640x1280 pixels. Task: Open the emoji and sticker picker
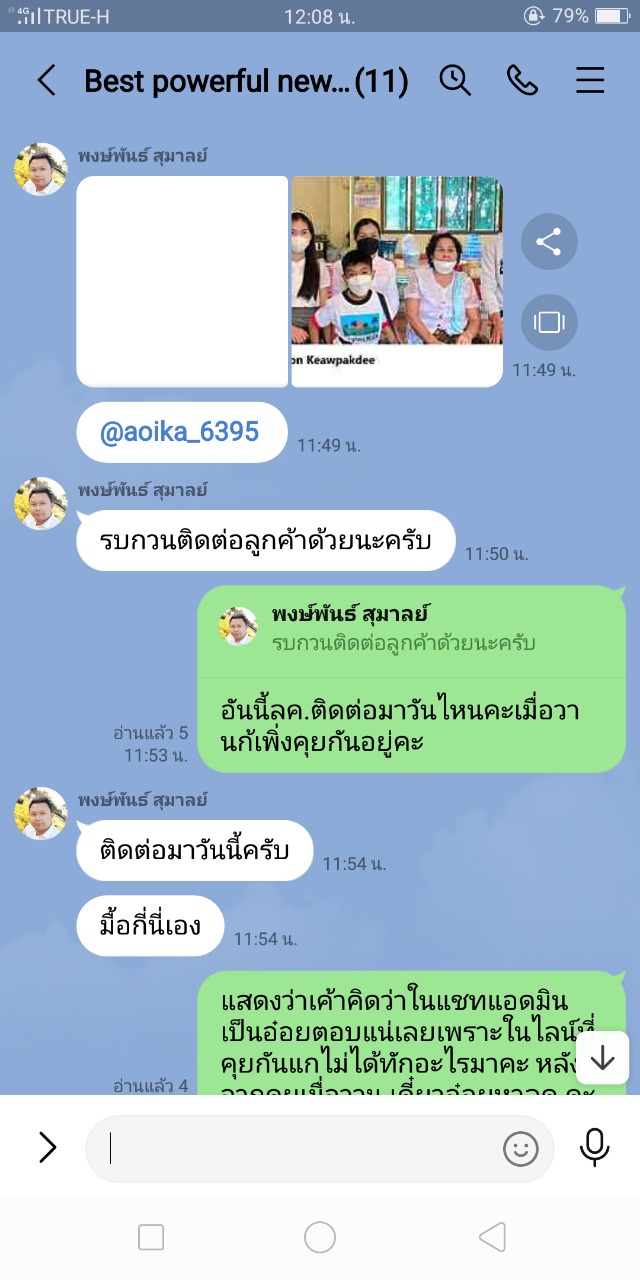coord(520,1149)
